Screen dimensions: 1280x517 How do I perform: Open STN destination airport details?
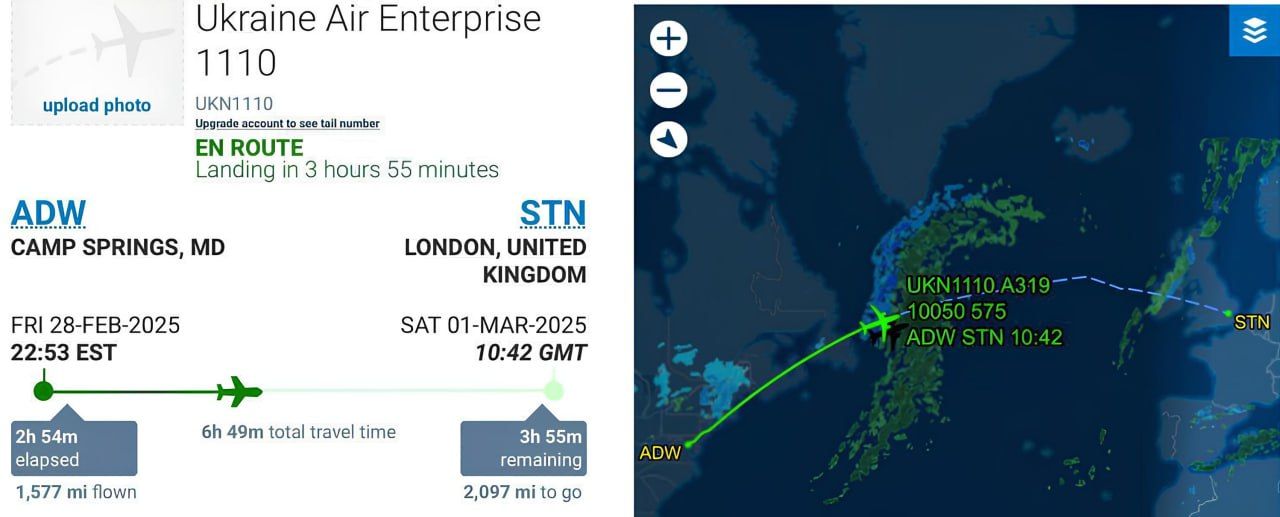click(552, 214)
